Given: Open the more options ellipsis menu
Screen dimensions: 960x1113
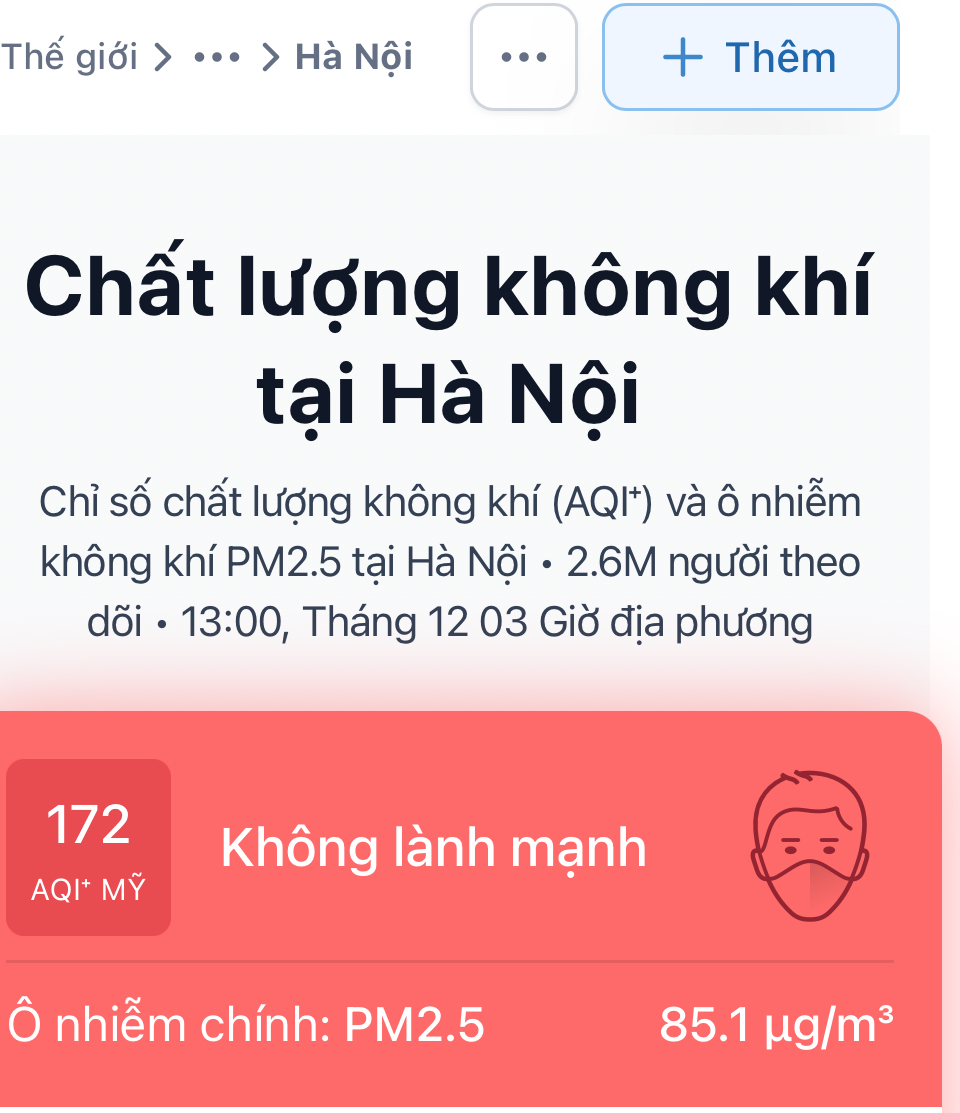Looking at the screenshot, I should pyautogui.click(x=523, y=57).
